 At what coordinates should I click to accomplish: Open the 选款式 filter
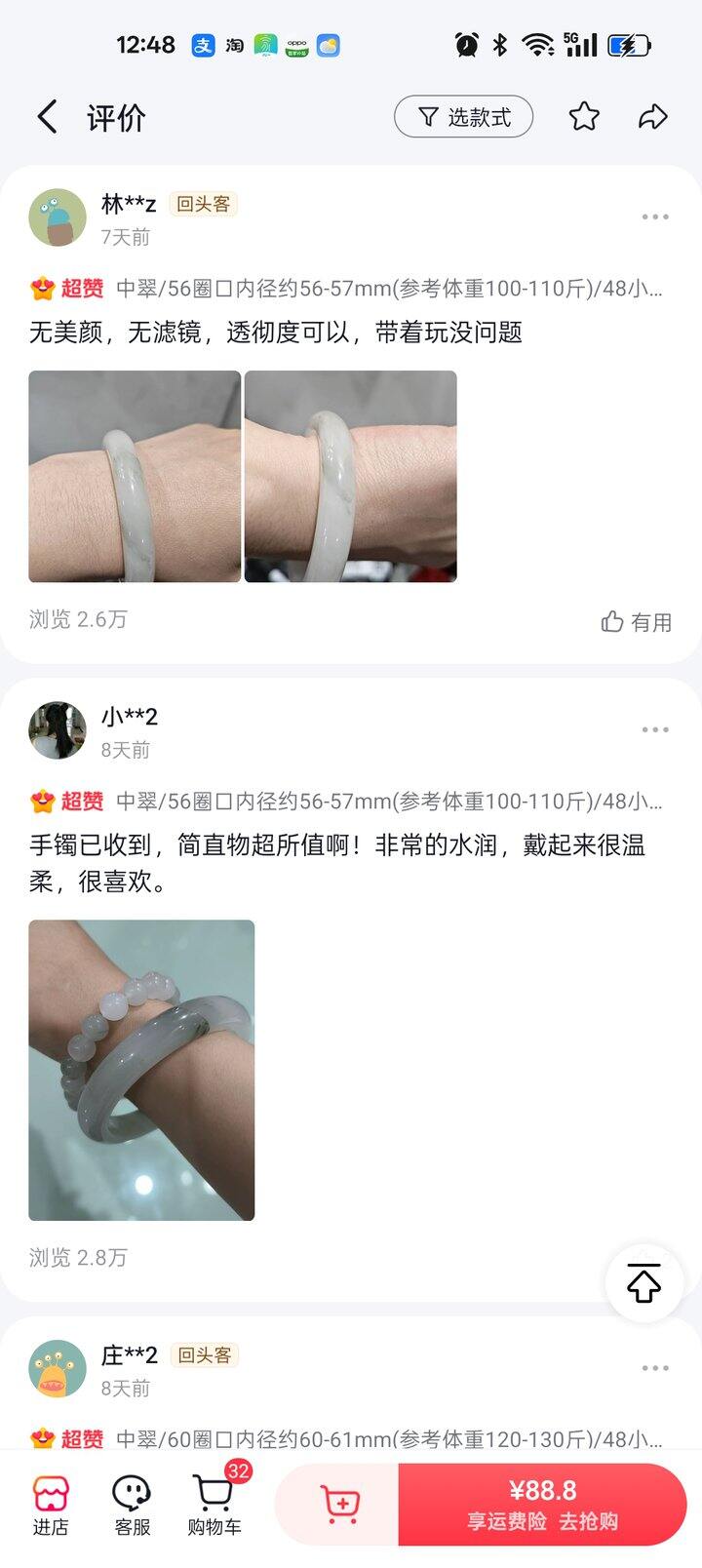(x=464, y=117)
